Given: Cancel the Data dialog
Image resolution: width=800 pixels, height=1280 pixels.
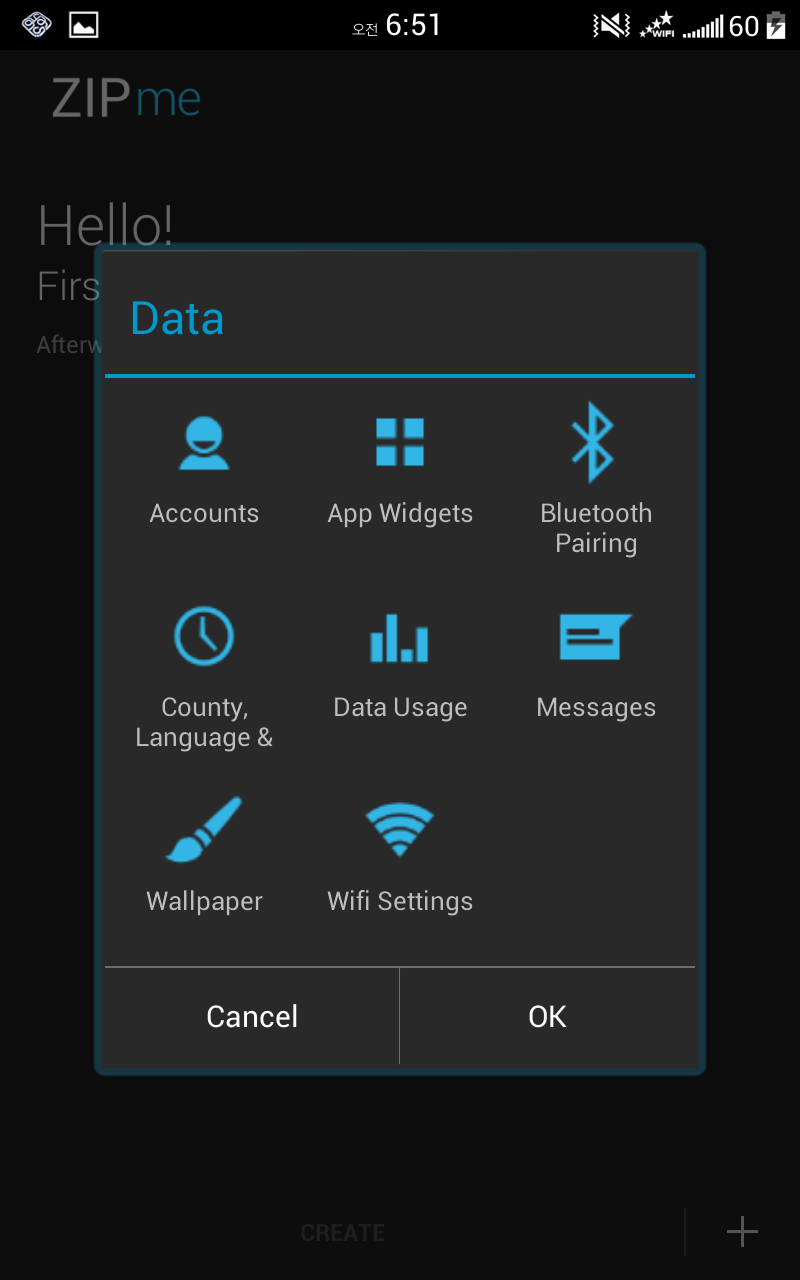Looking at the screenshot, I should coord(252,1016).
